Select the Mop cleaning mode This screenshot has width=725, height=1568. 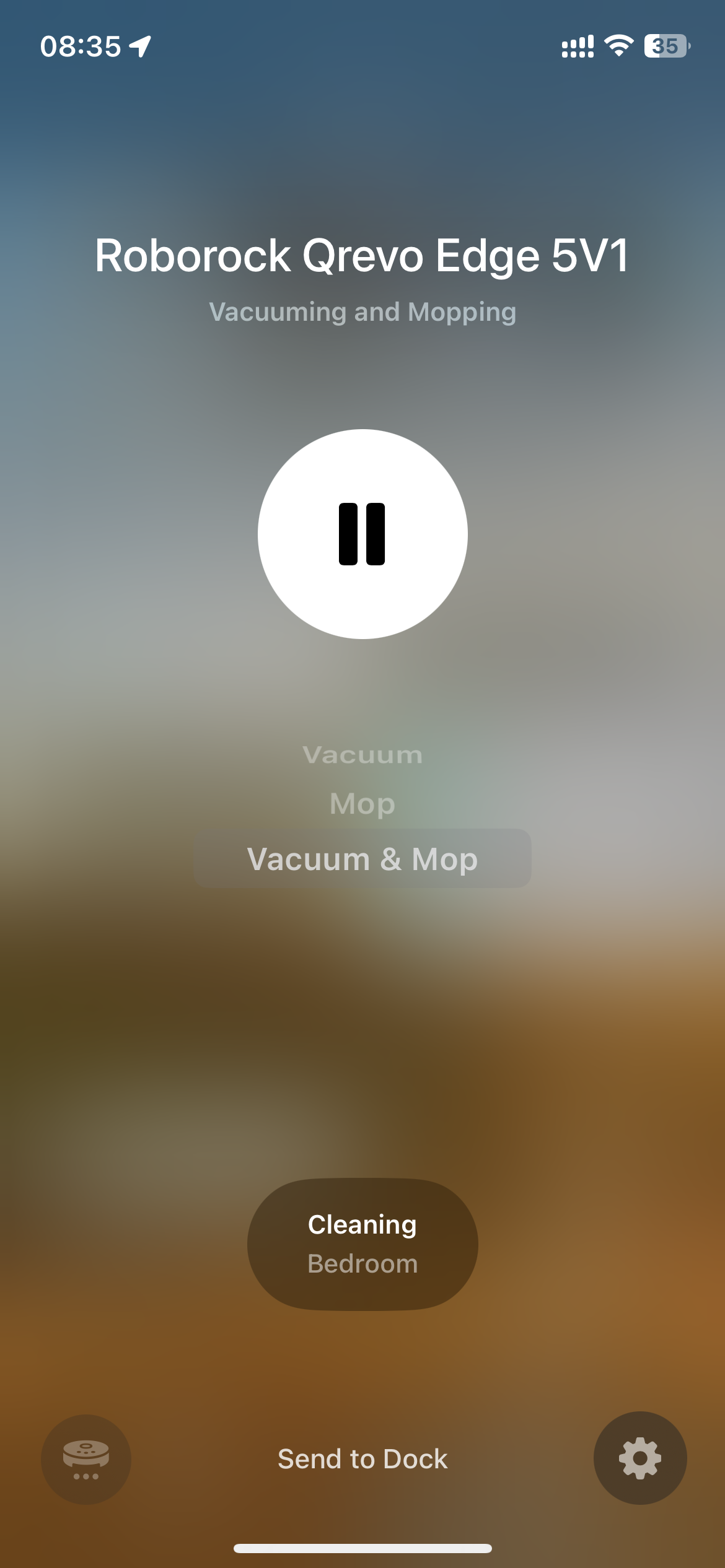tap(362, 804)
